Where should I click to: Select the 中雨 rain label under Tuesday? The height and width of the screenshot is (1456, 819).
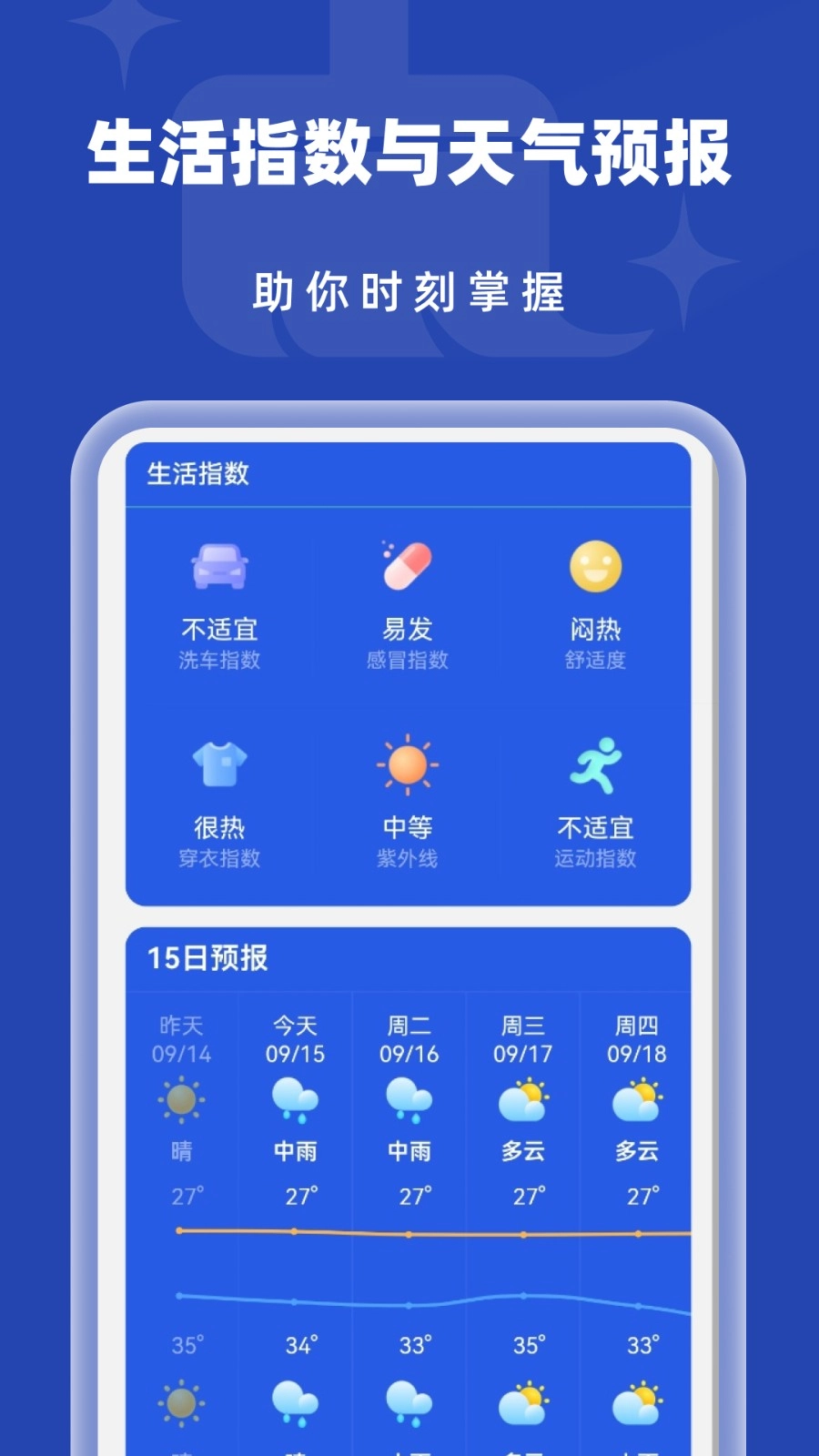click(x=408, y=1151)
